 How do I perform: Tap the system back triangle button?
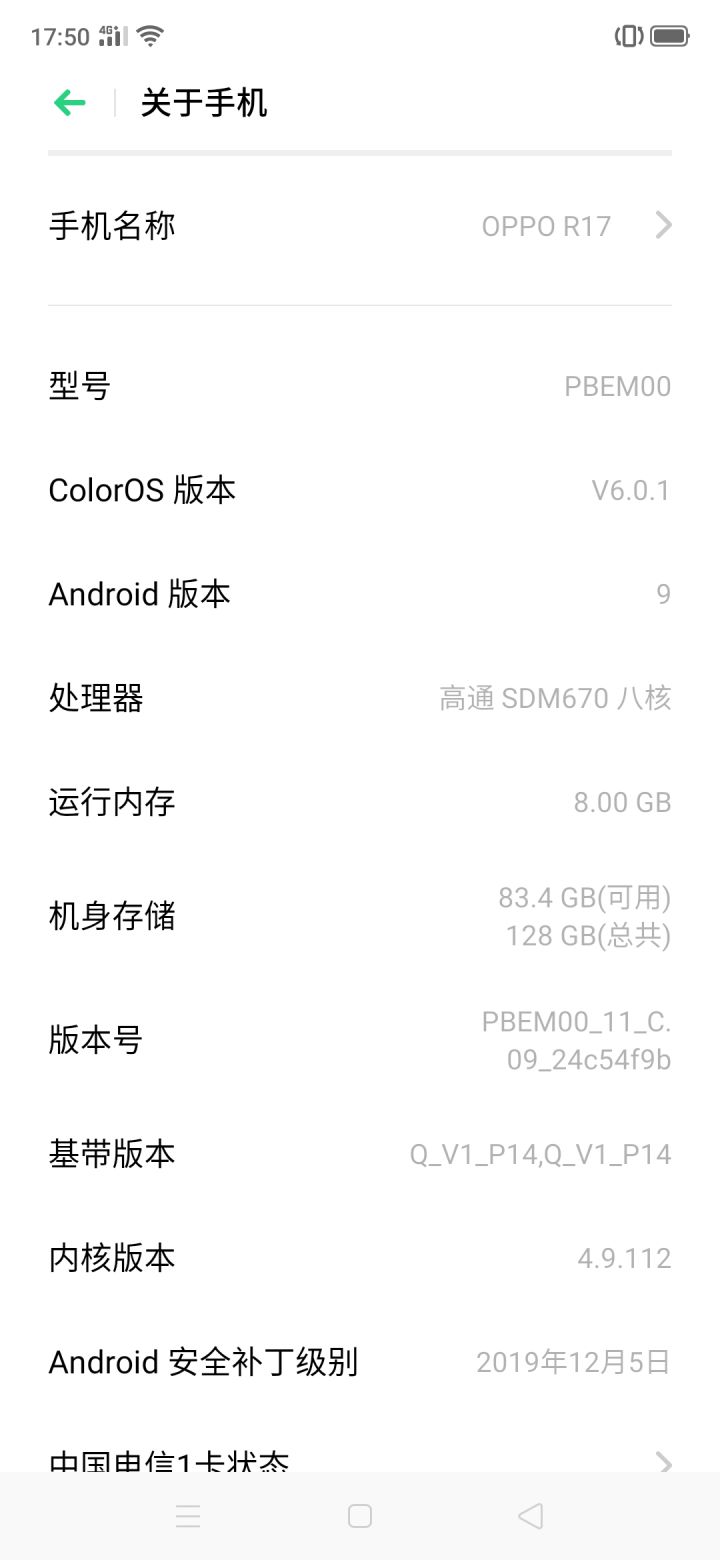(531, 1516)
